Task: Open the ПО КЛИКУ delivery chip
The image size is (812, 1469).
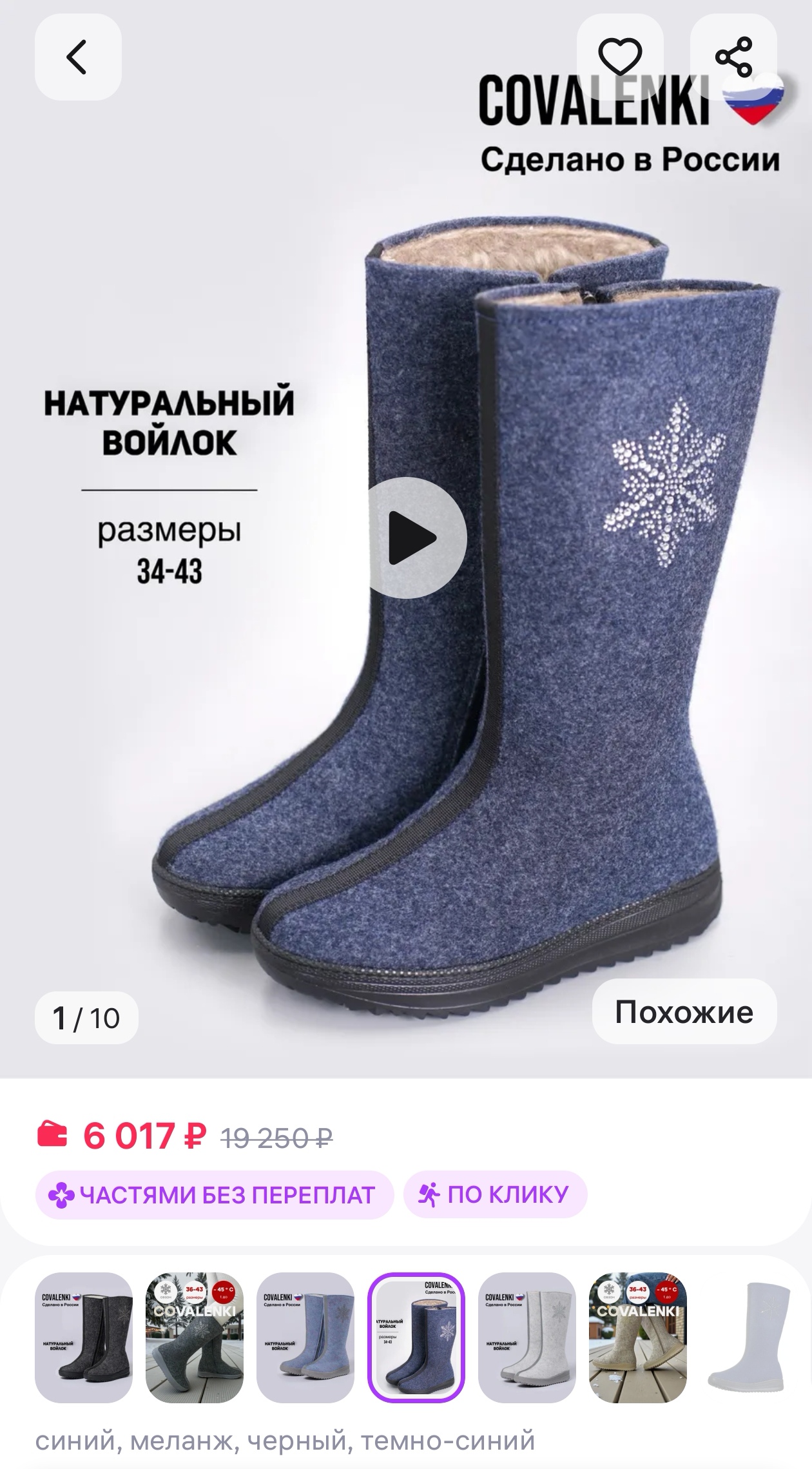Action: [495, 1194]
